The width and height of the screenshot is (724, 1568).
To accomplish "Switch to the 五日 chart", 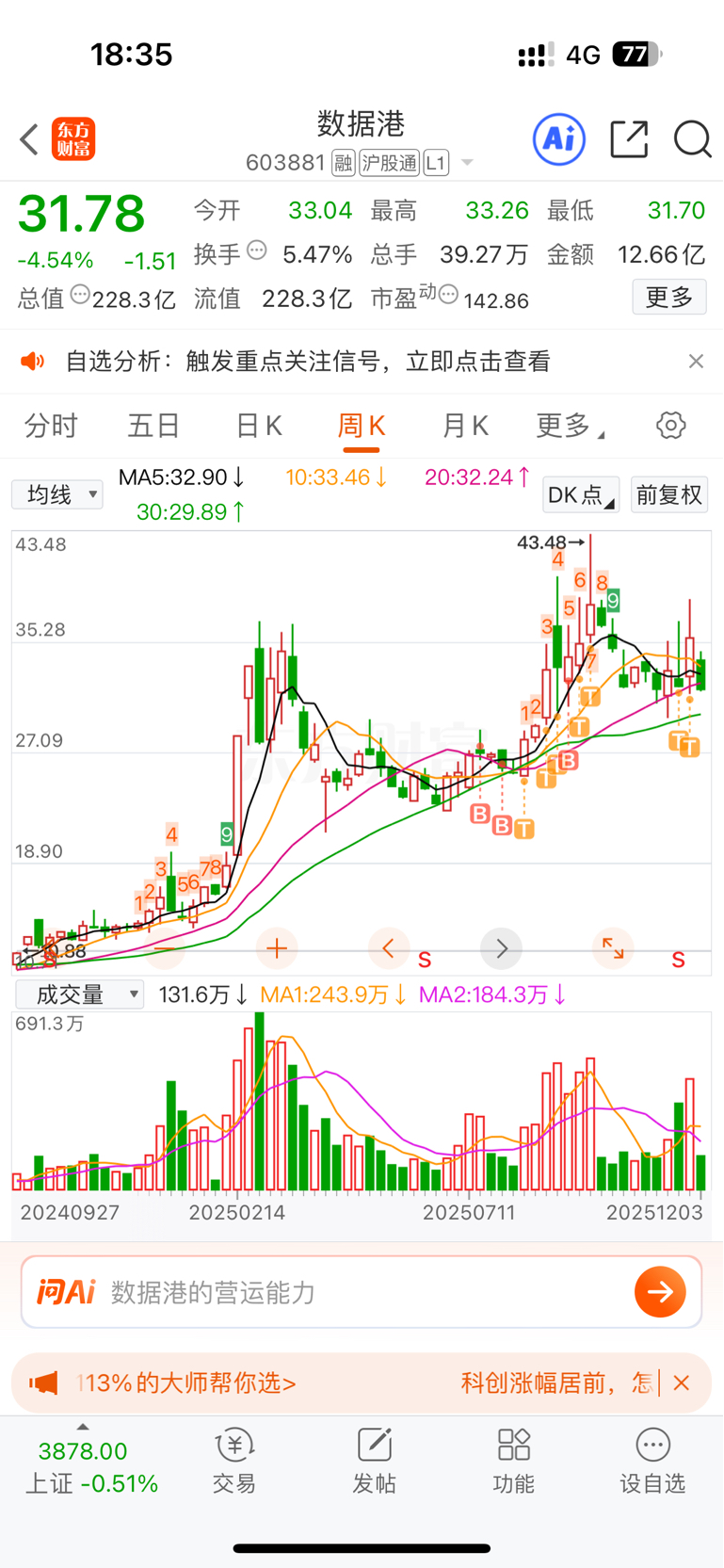I will tap(153, 426).
